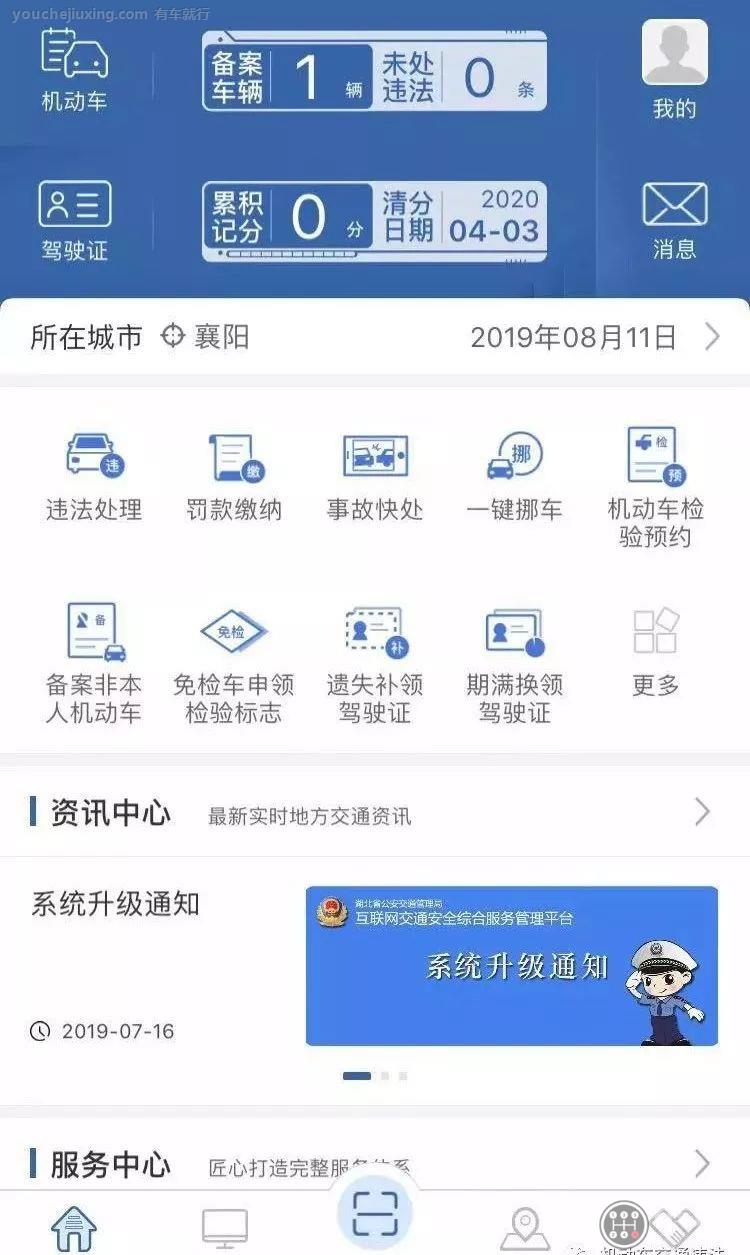Tap the 系统升级通知 banner image
The width and height of the screenshot is (750, 1255).
512,963
